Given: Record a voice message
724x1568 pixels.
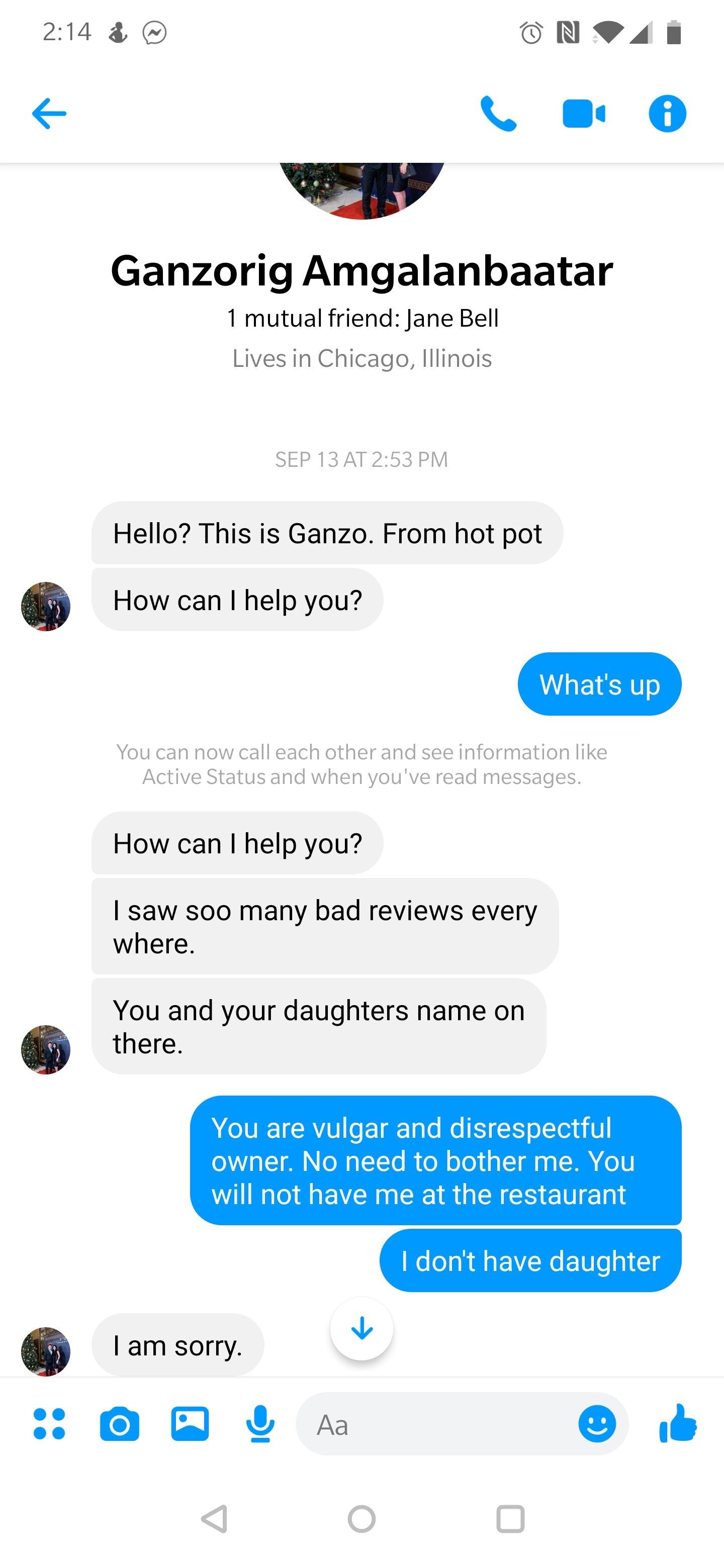Looking at the screenshot, I should click(x=260, y=1424).
